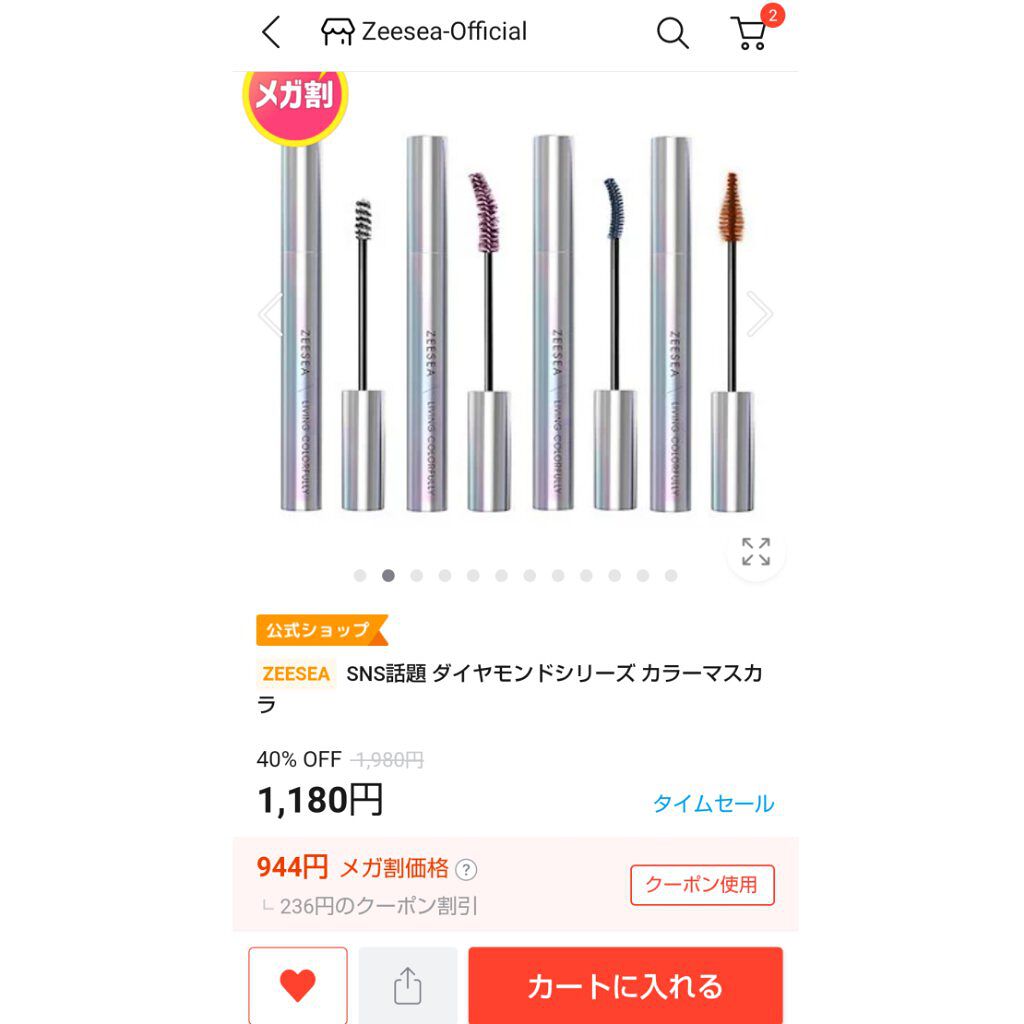The image size is (1024, 1024).
Task: Show the previous product image
Action: (270, 314)
